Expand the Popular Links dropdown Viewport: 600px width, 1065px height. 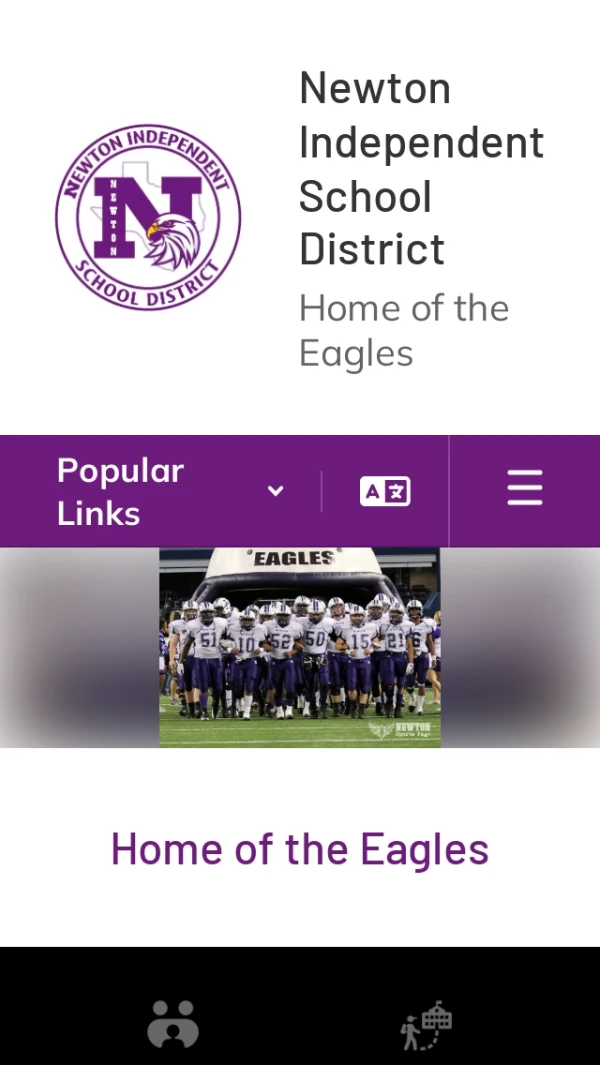(170, 492)
